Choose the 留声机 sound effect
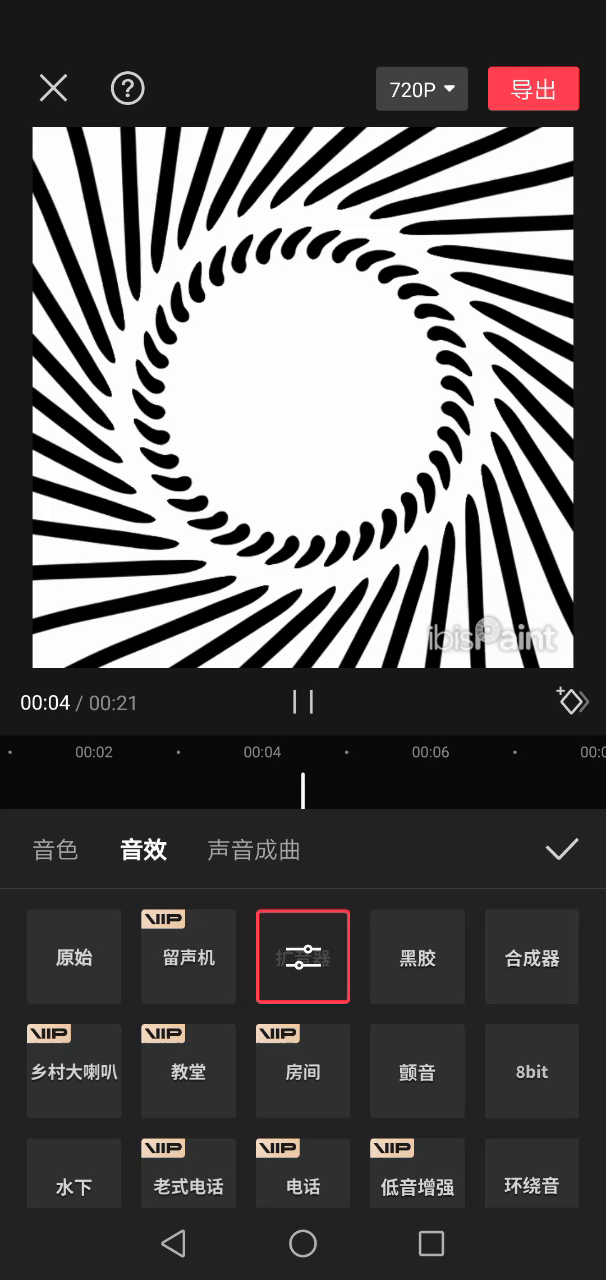Viewport: 606px width, 1280px height. [188, 957]
